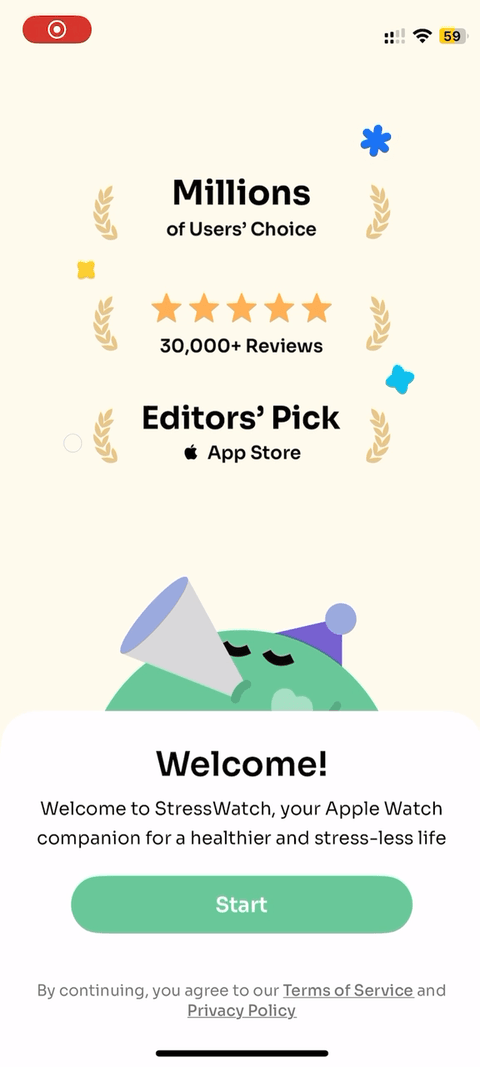Tap the red screen recording indicator
The height and width of the screenshot is (1067, 480).
(57, 30)
